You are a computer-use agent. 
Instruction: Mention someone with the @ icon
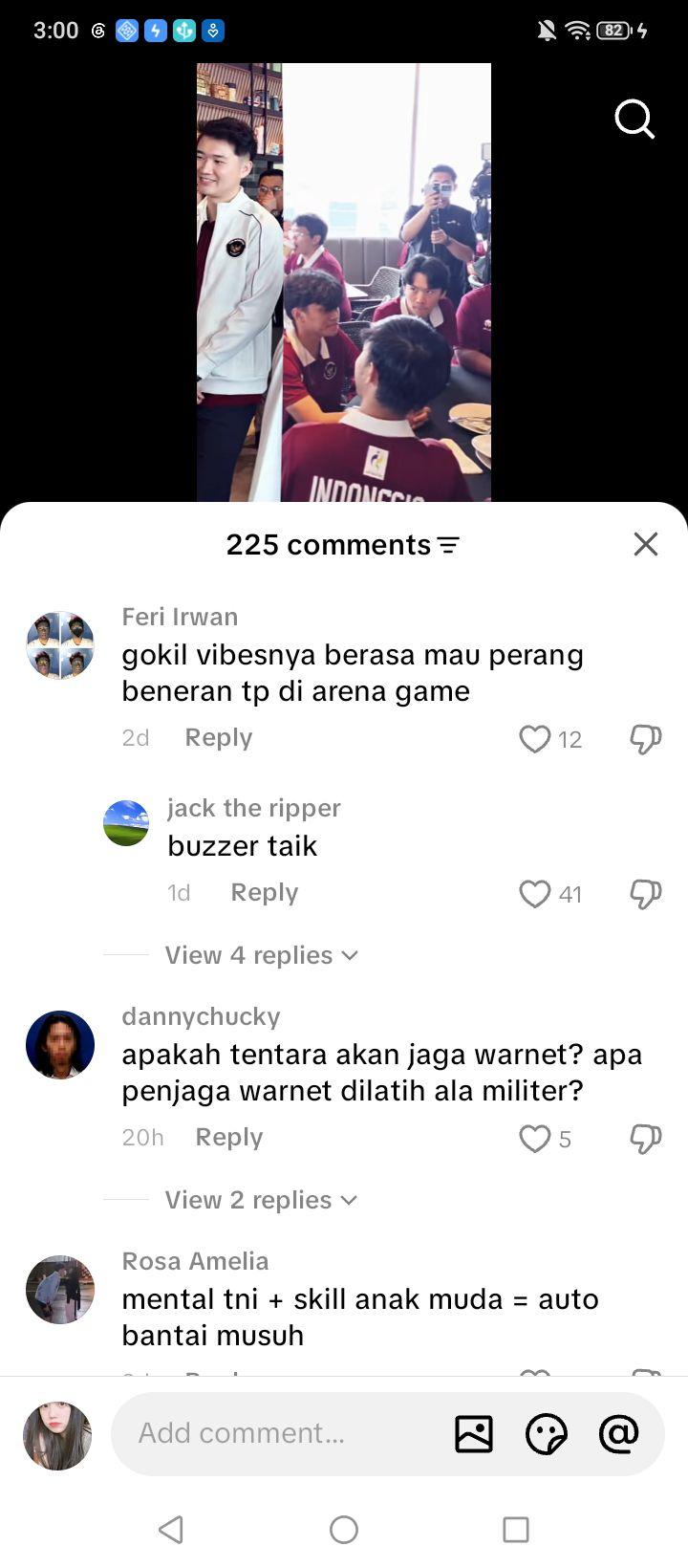619,1433
